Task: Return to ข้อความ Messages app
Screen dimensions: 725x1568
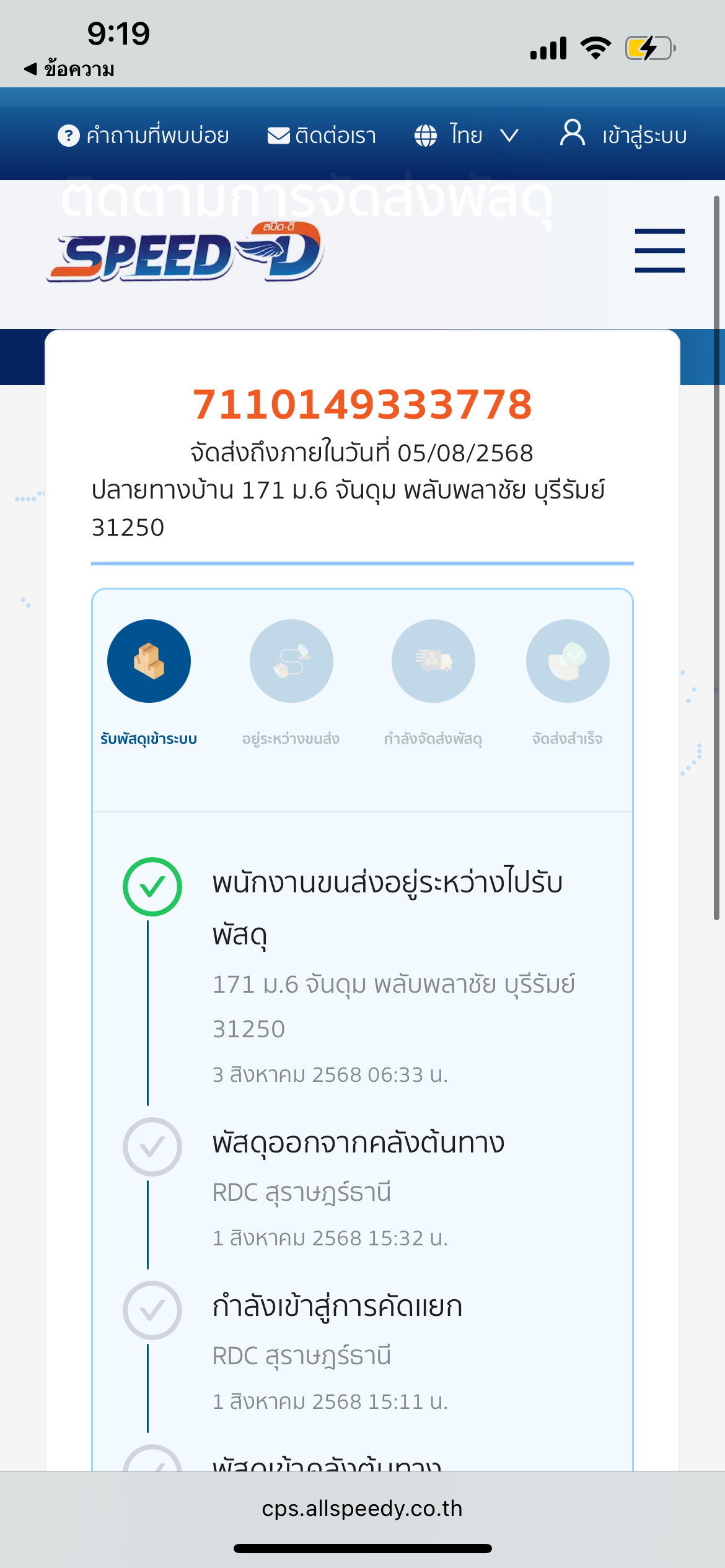Action: click(x=69, y=69)
